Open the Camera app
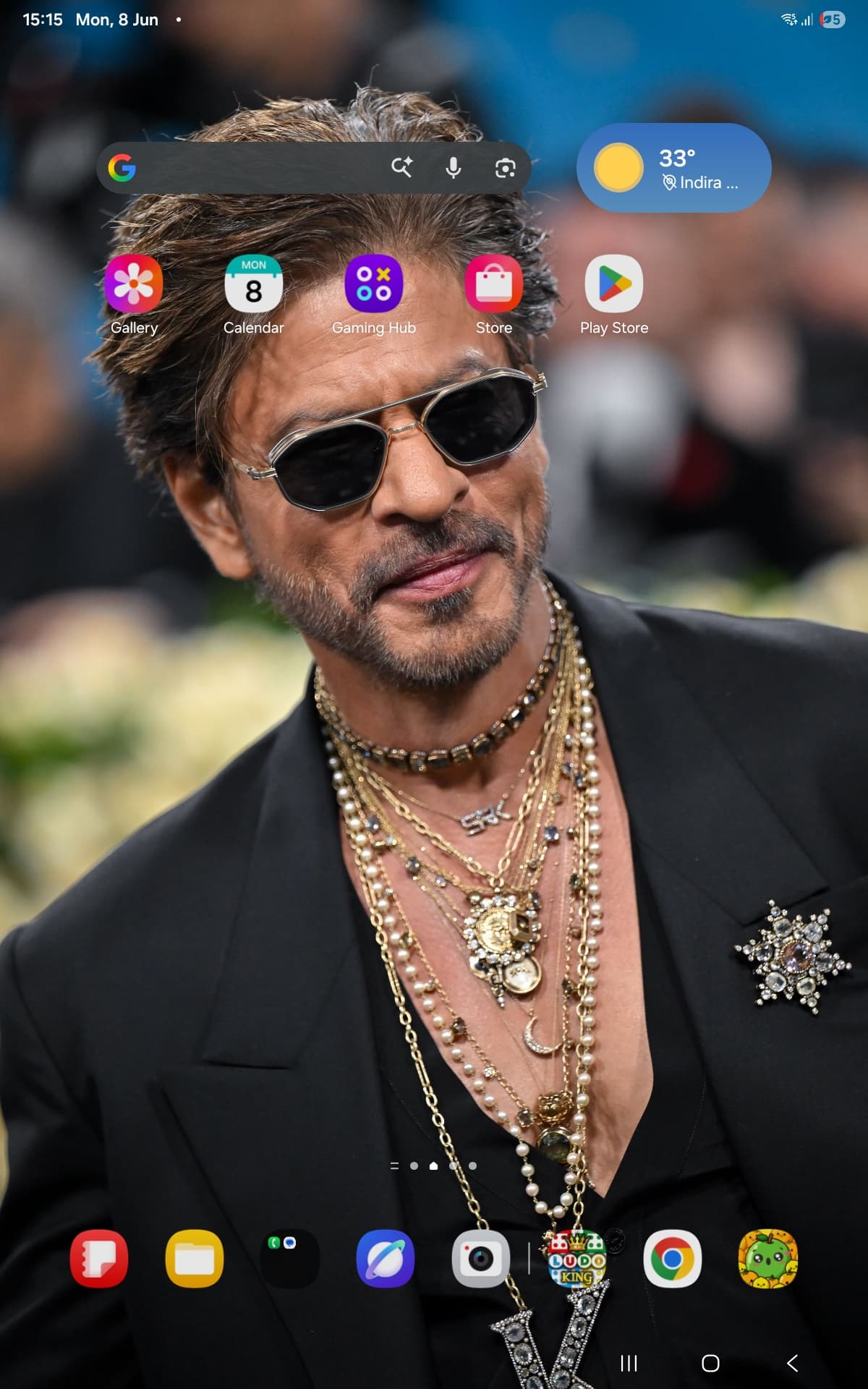The height and width of the screenshot is (1389, 868). pyautogui.click(x=481, y=1259)
